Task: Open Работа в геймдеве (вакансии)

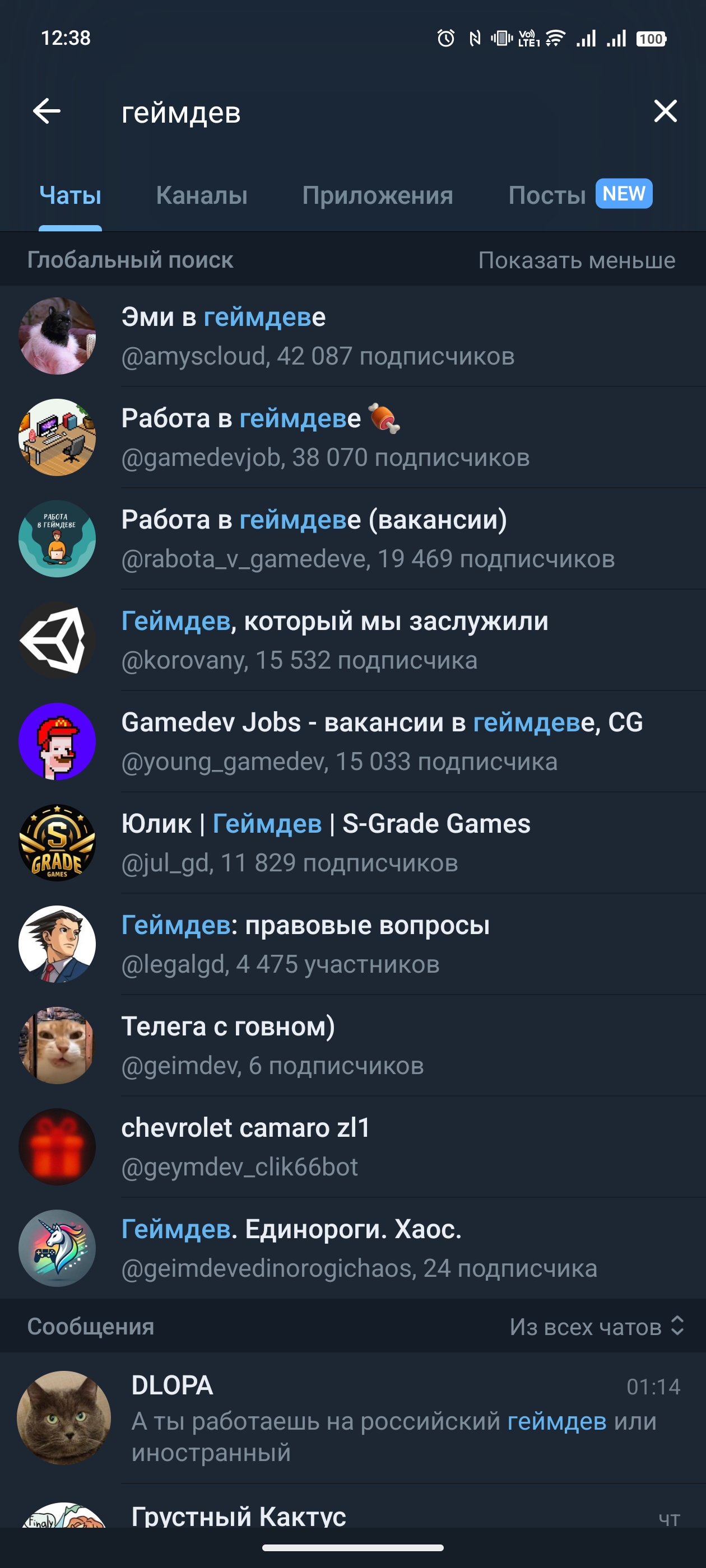Action: [352, 539]
